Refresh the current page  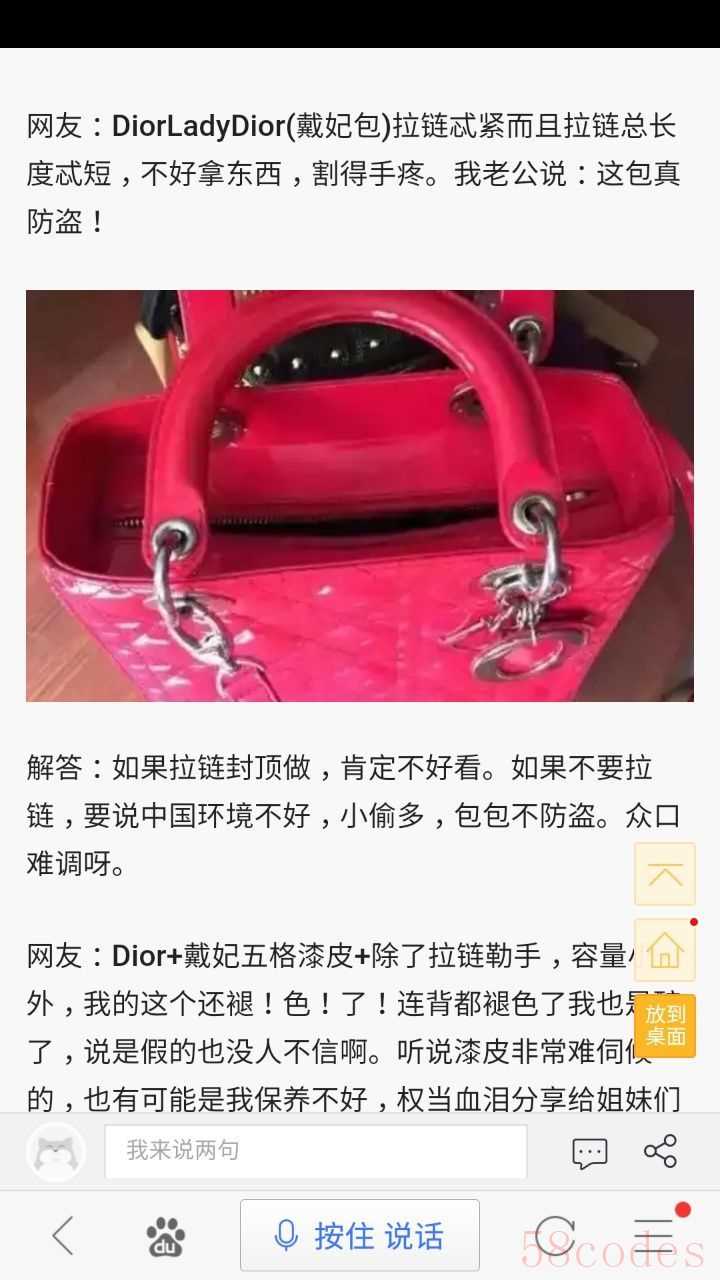[x=555, y=1236]
